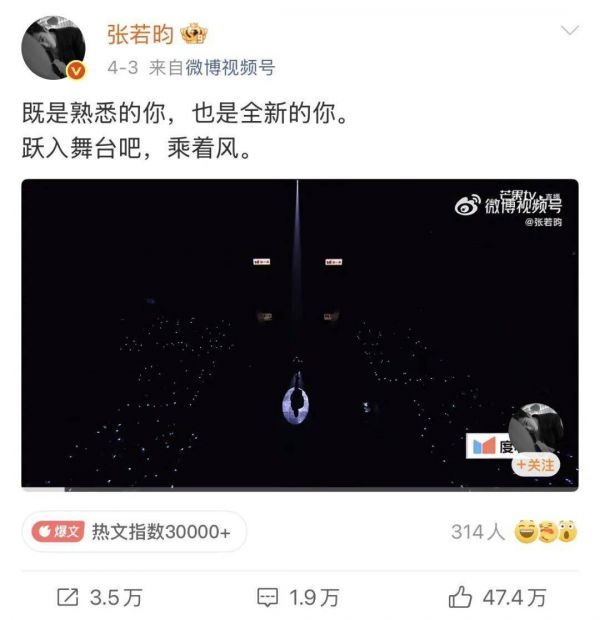Open 张若昀's profile avatar
The width and height of the screenshot is (600, 620).
pos(53,47)
